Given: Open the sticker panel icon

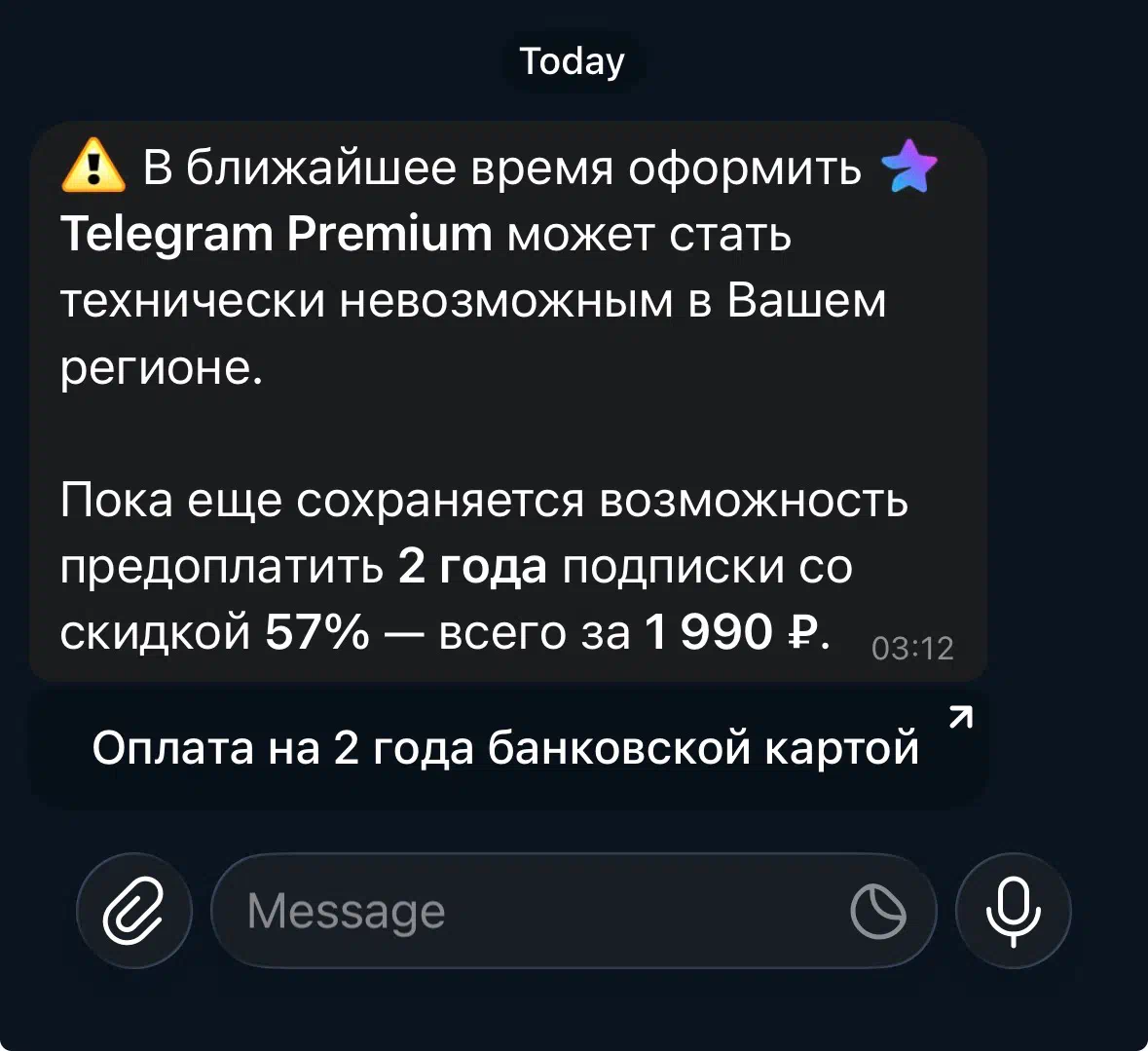Looking at the screenshot, I should click(877, 913).
